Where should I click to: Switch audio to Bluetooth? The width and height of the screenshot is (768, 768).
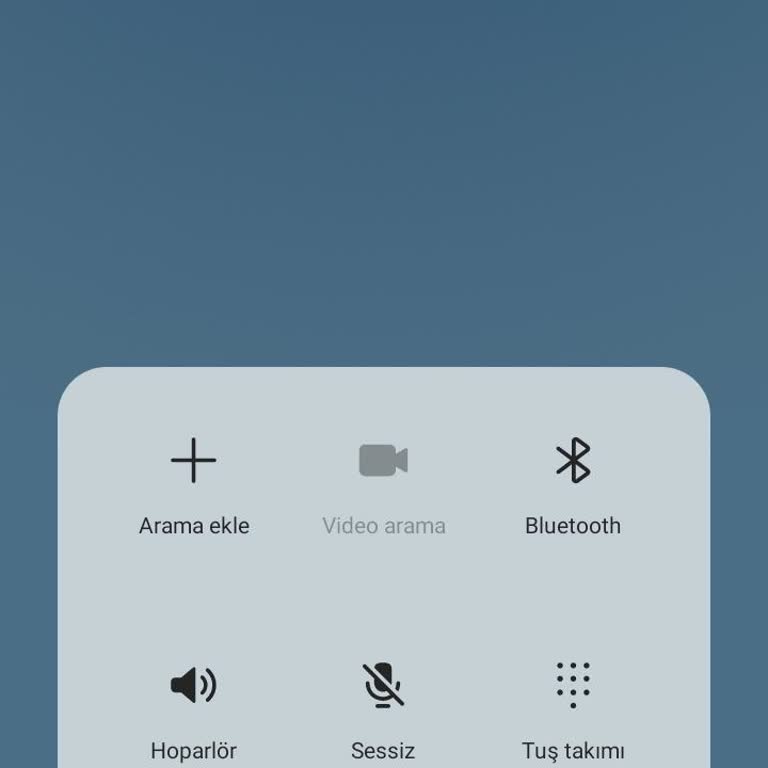coord(573,462)
